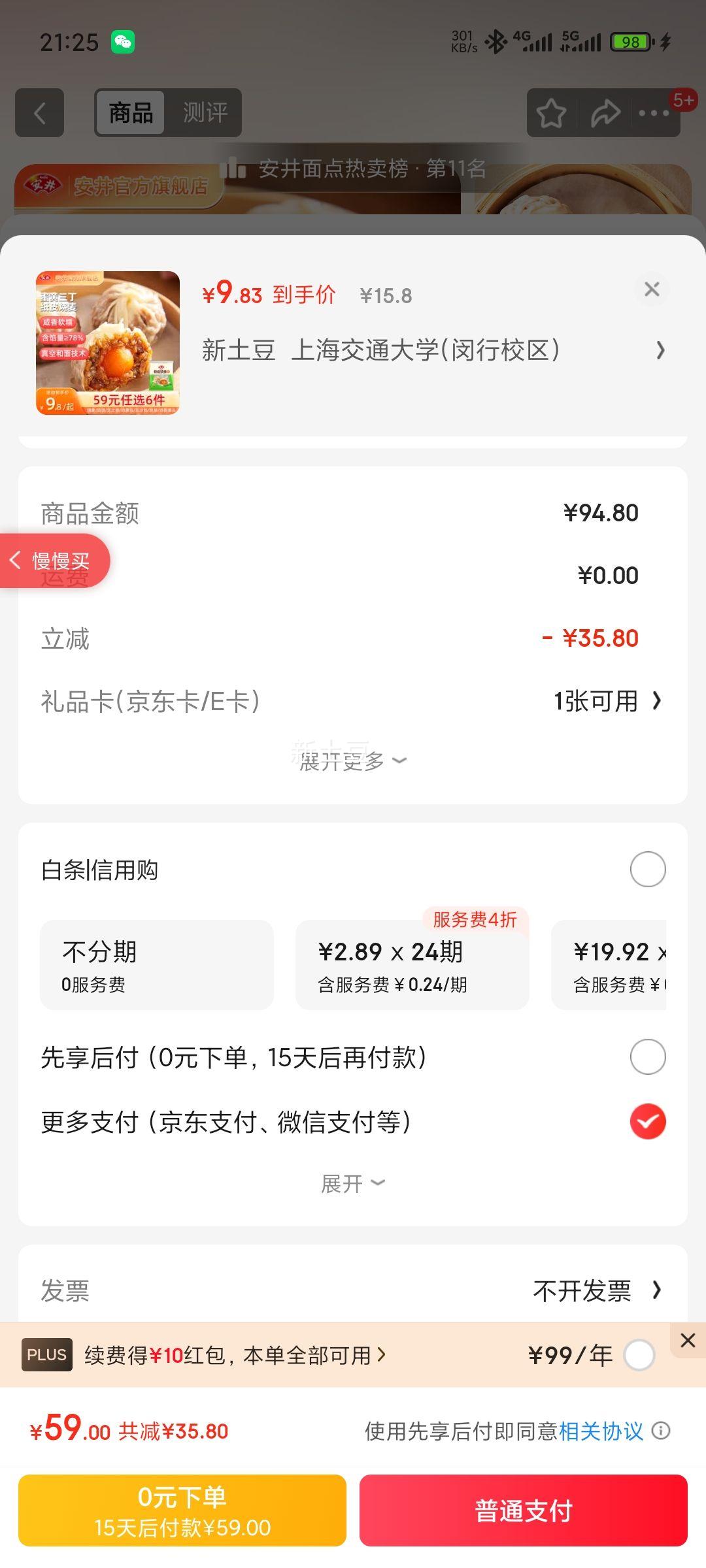
Task: Enable PLUS ¥99/年 renewal
Action: point(639,1356)
